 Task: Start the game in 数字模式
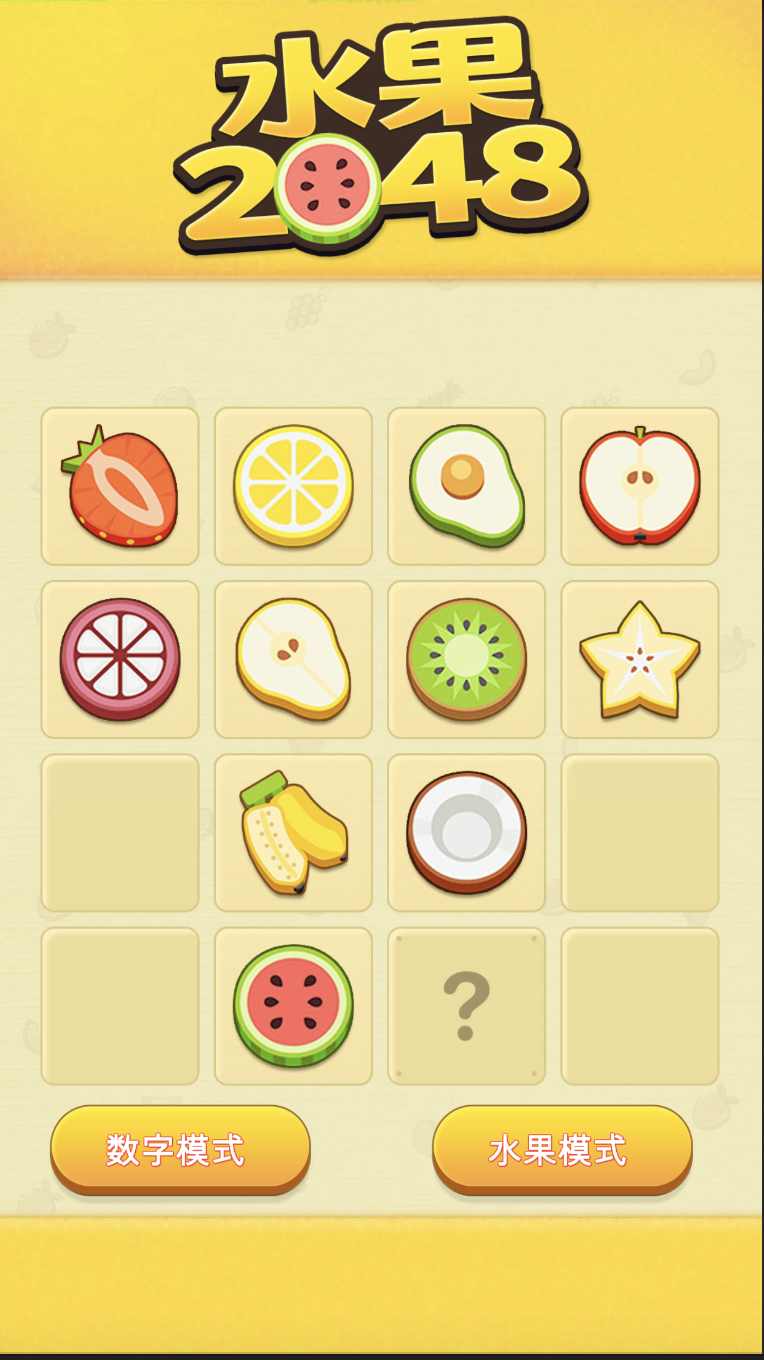coord(180,1149)
